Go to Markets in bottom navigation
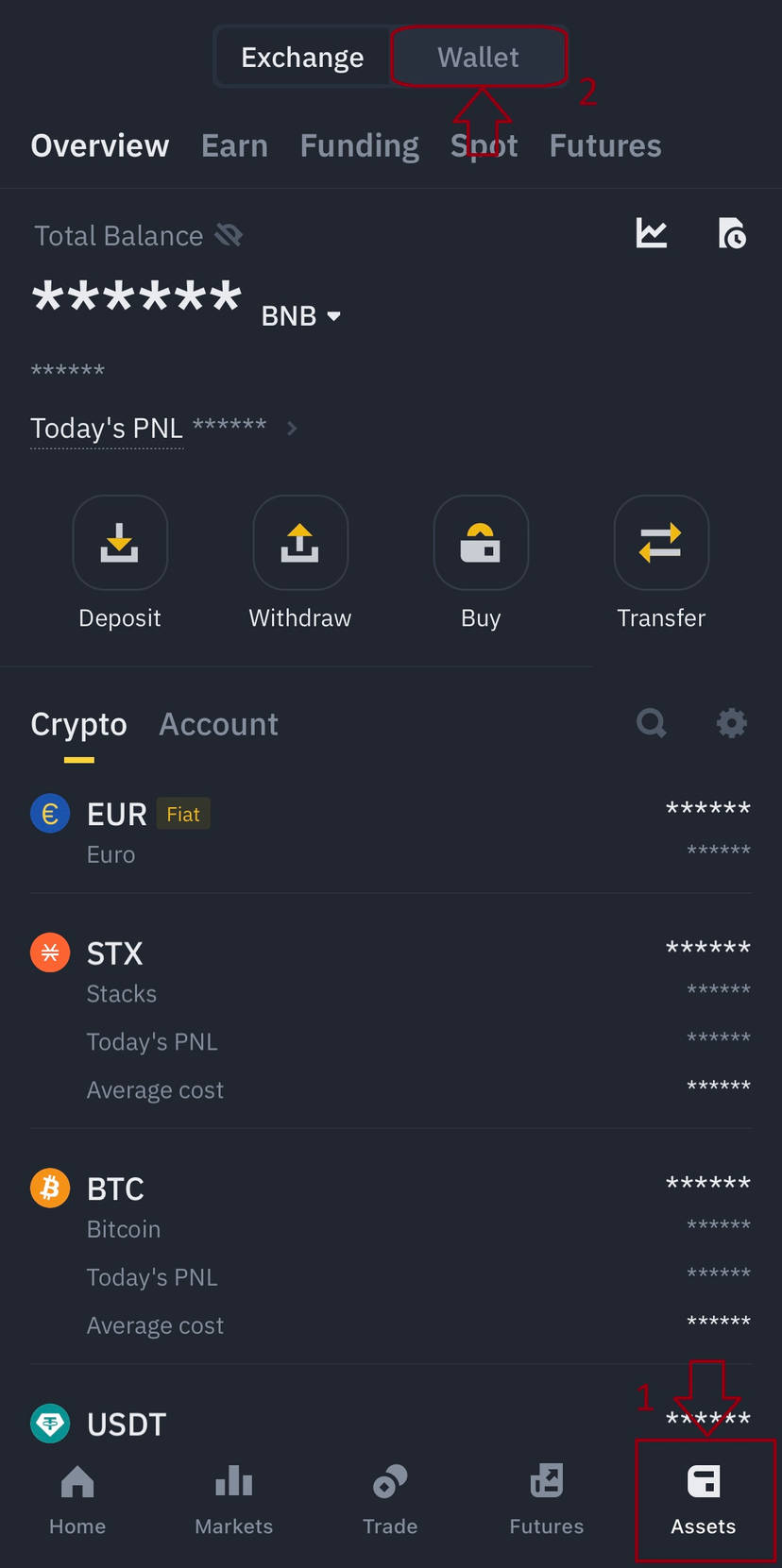The width and height of the screenshot is (782, 1568). click(x=234, y=1500)
